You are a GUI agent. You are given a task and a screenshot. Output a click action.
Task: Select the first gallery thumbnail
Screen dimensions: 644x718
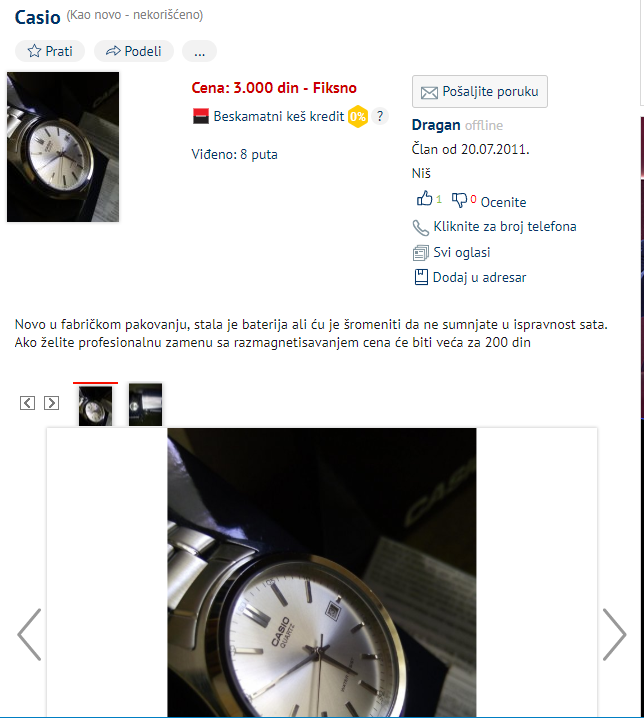click(x=95, y=405)
